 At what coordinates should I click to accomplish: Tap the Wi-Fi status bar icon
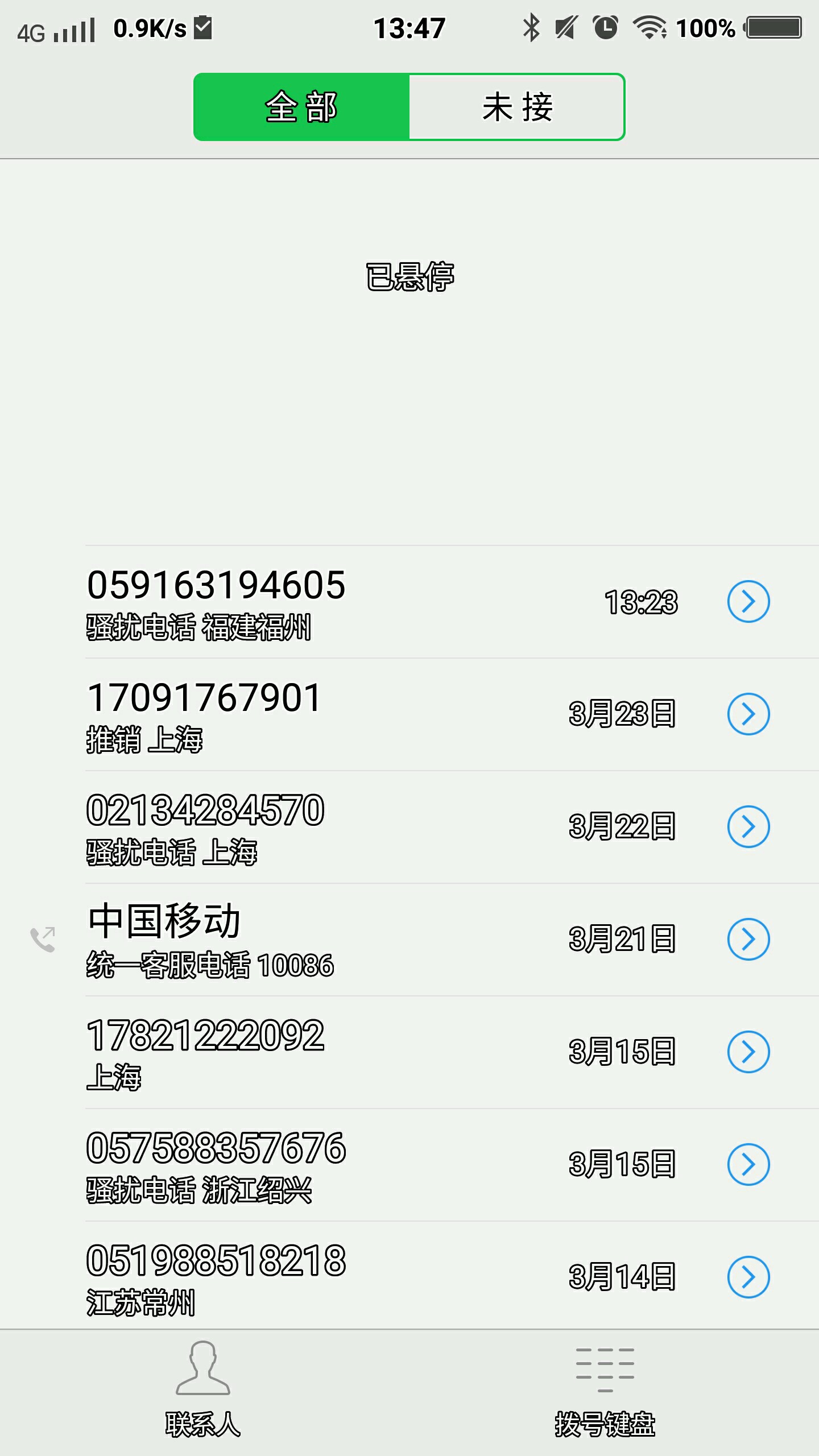tap(650, 28)
